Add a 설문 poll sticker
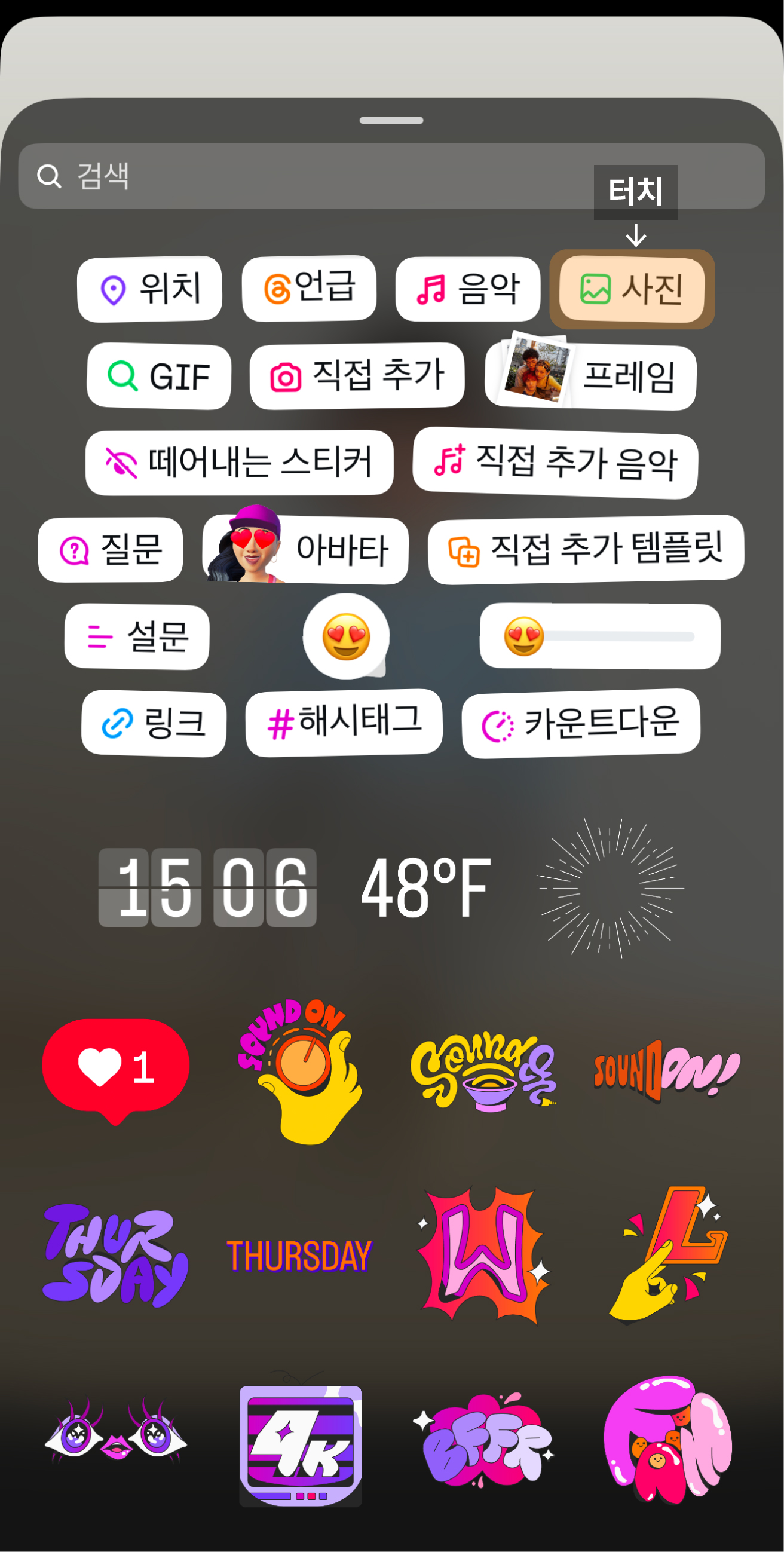The height and width of the screenshot is (1552, 784). [x=137, y=636]
